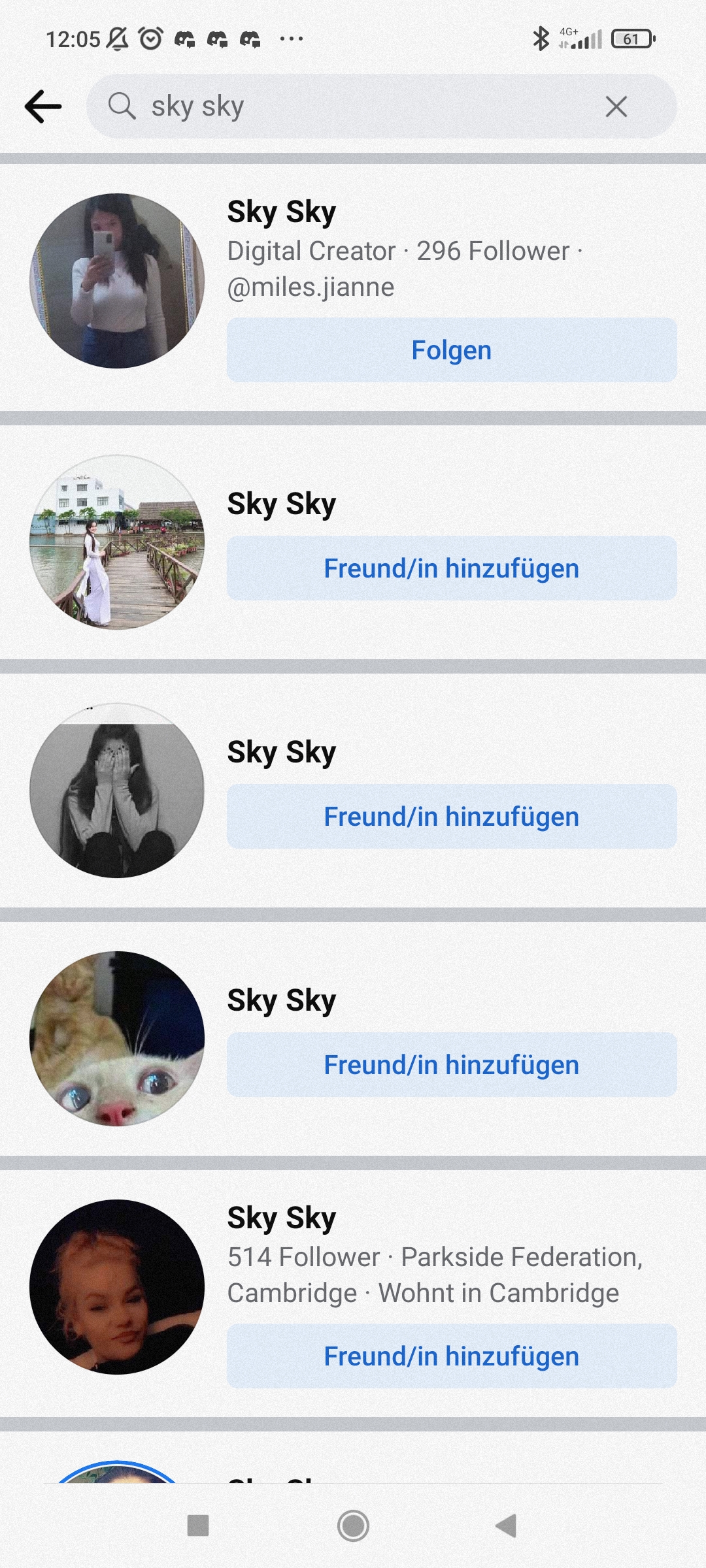
Task: Go back using the top-left arrow
Action: [43, 106]
